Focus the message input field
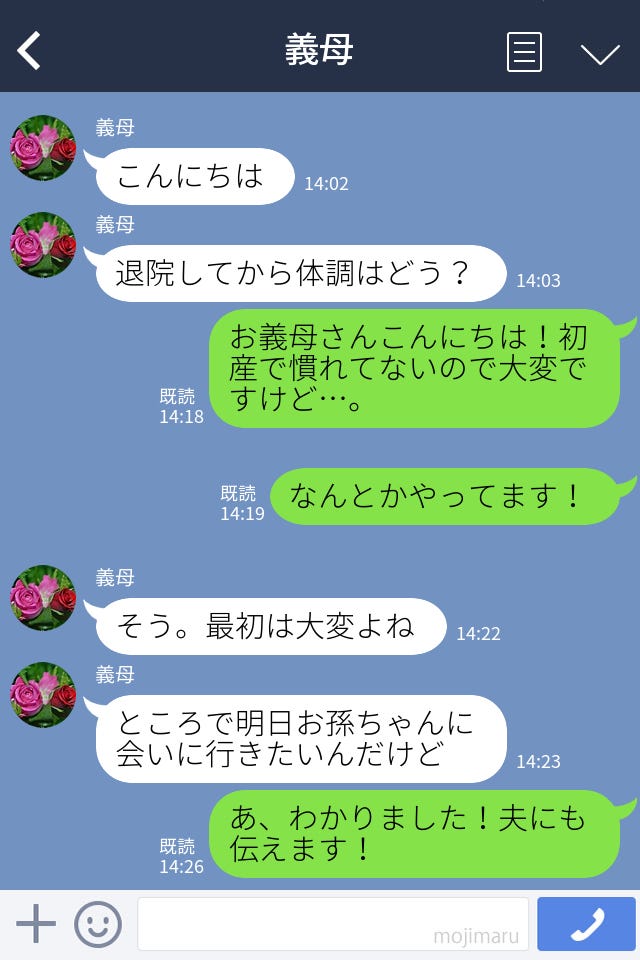 coord(332,924)
